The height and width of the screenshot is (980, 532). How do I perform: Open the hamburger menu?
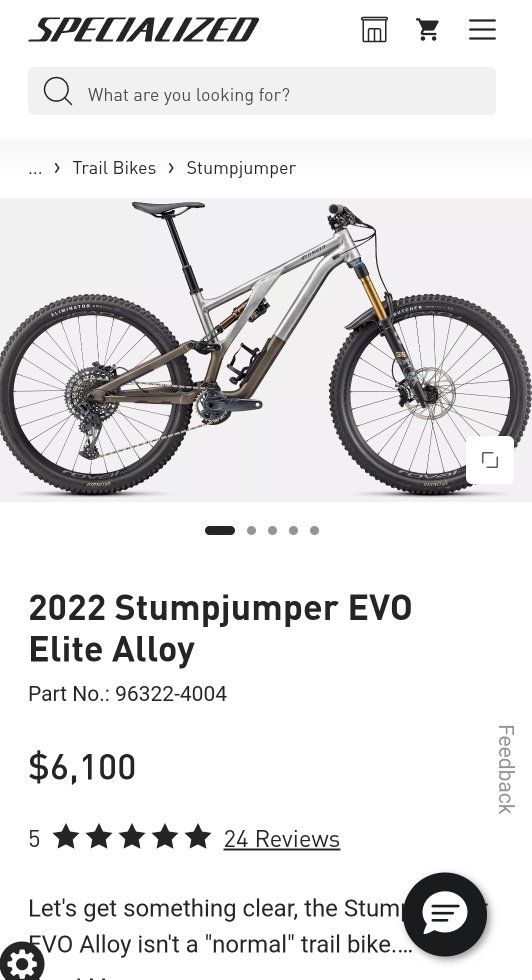482,29
